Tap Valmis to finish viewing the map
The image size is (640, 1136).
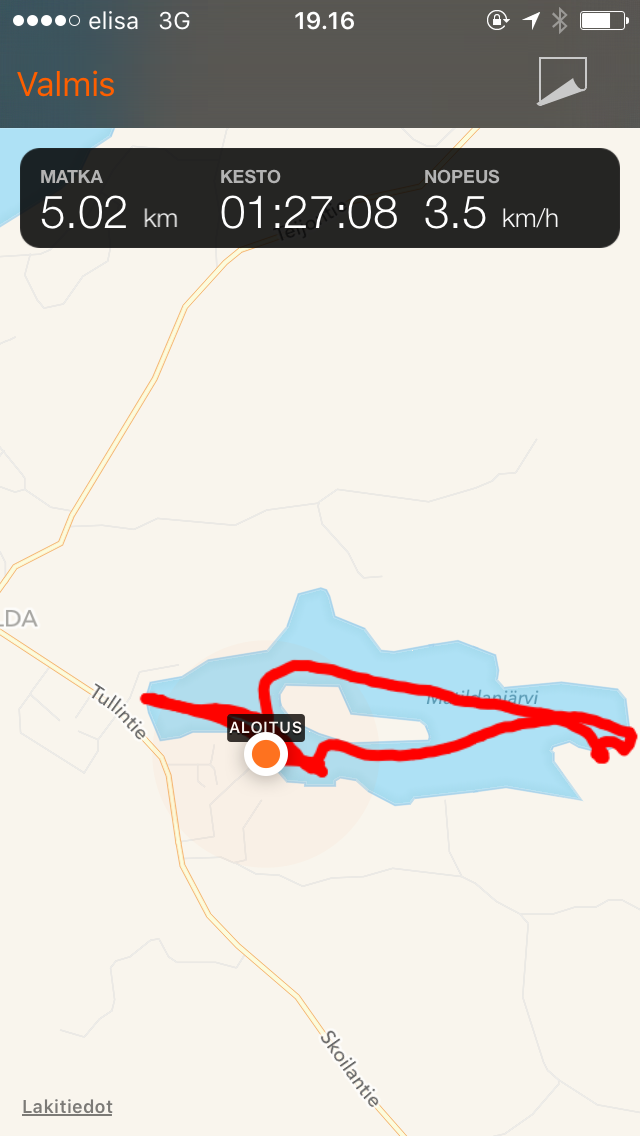tap(66, 84)
